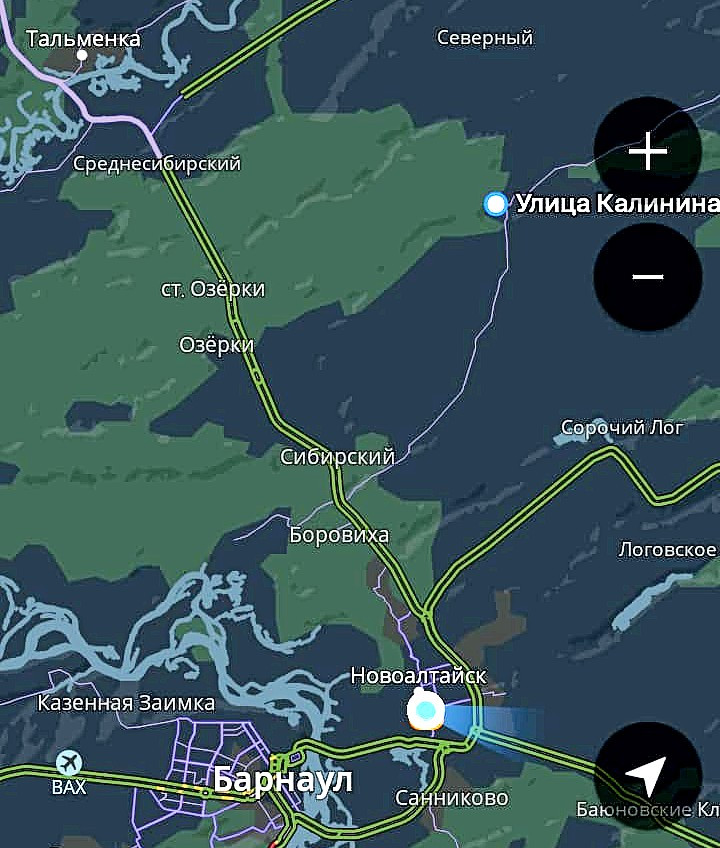Zoom out with the minus button
Screen dimensions: 720x848
click(648, 277)
